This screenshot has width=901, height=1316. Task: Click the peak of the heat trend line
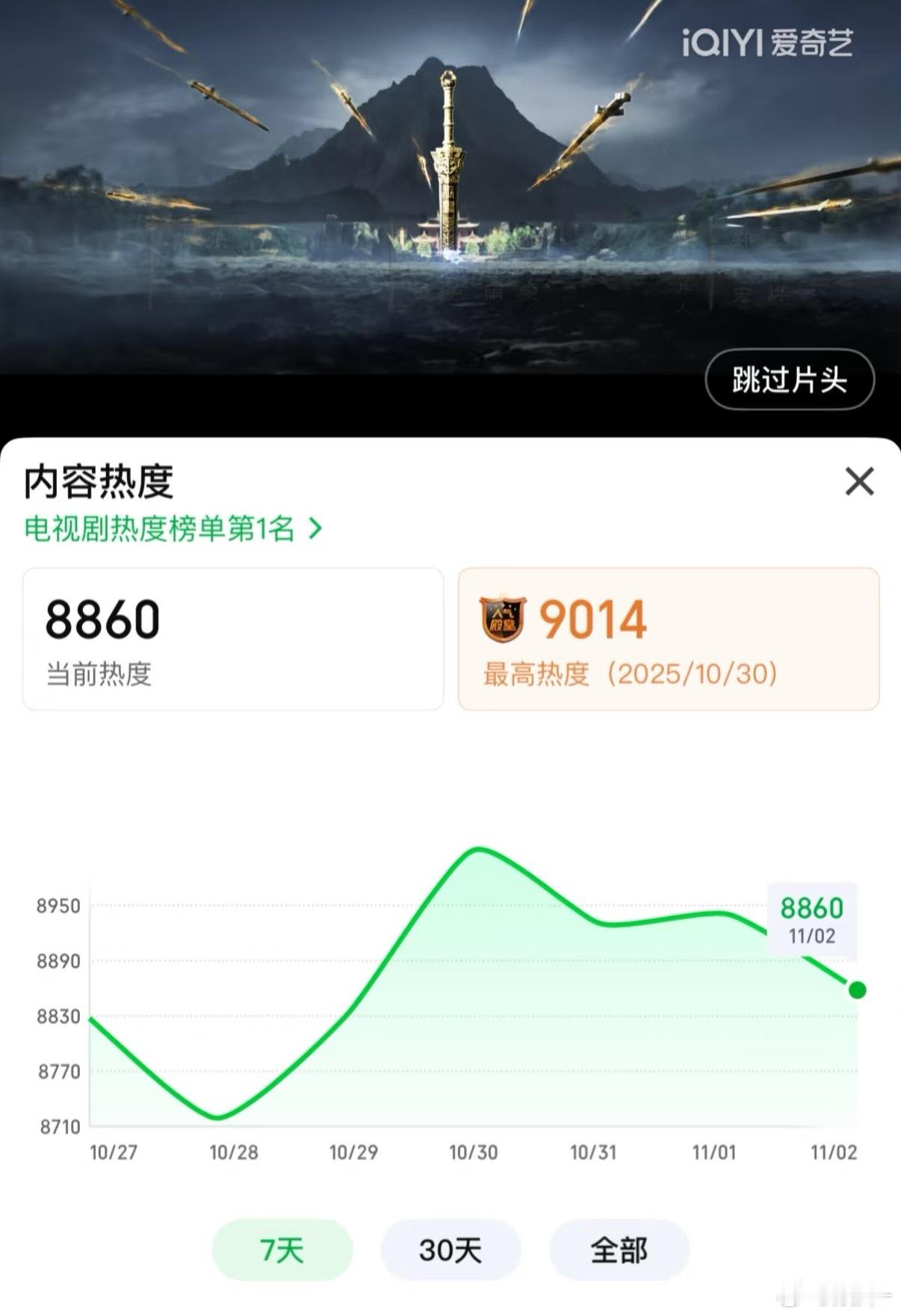point(479,850)
